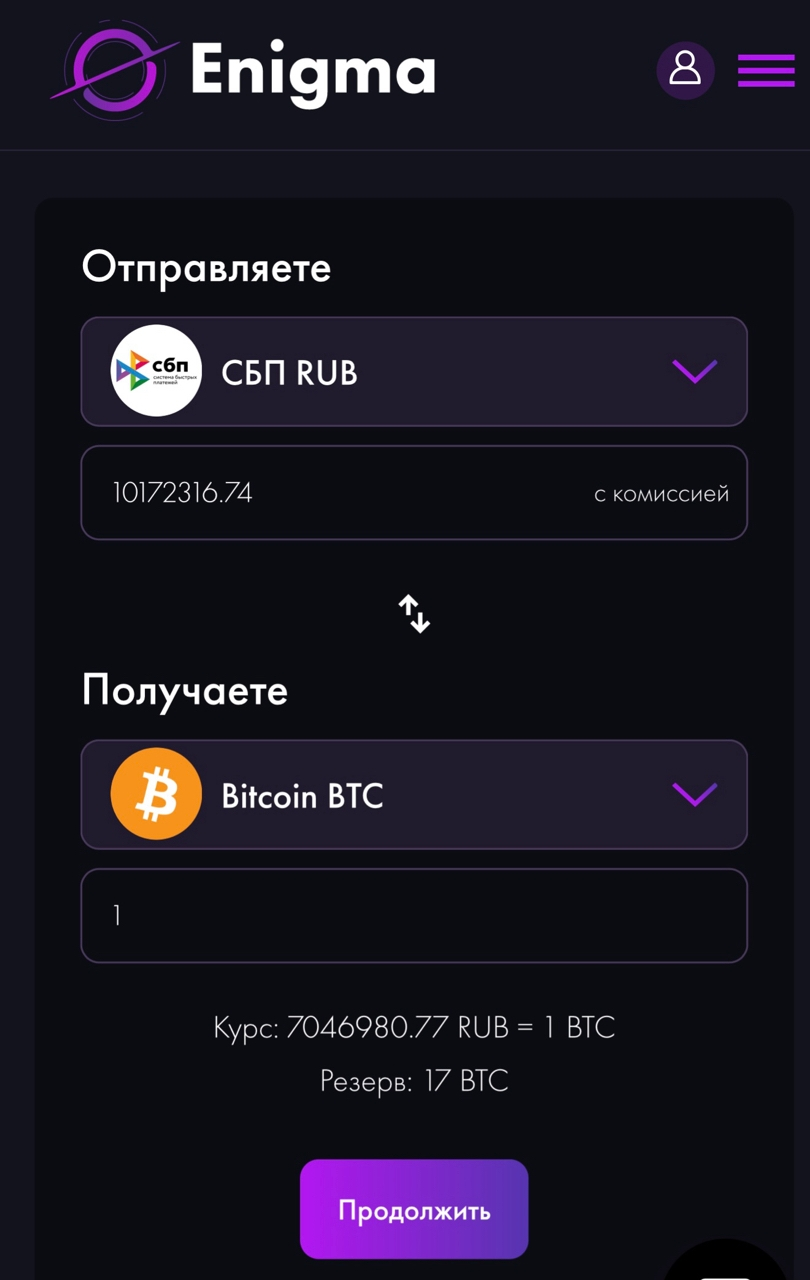Click the 'Получаете' section heading

pos(185,690)
